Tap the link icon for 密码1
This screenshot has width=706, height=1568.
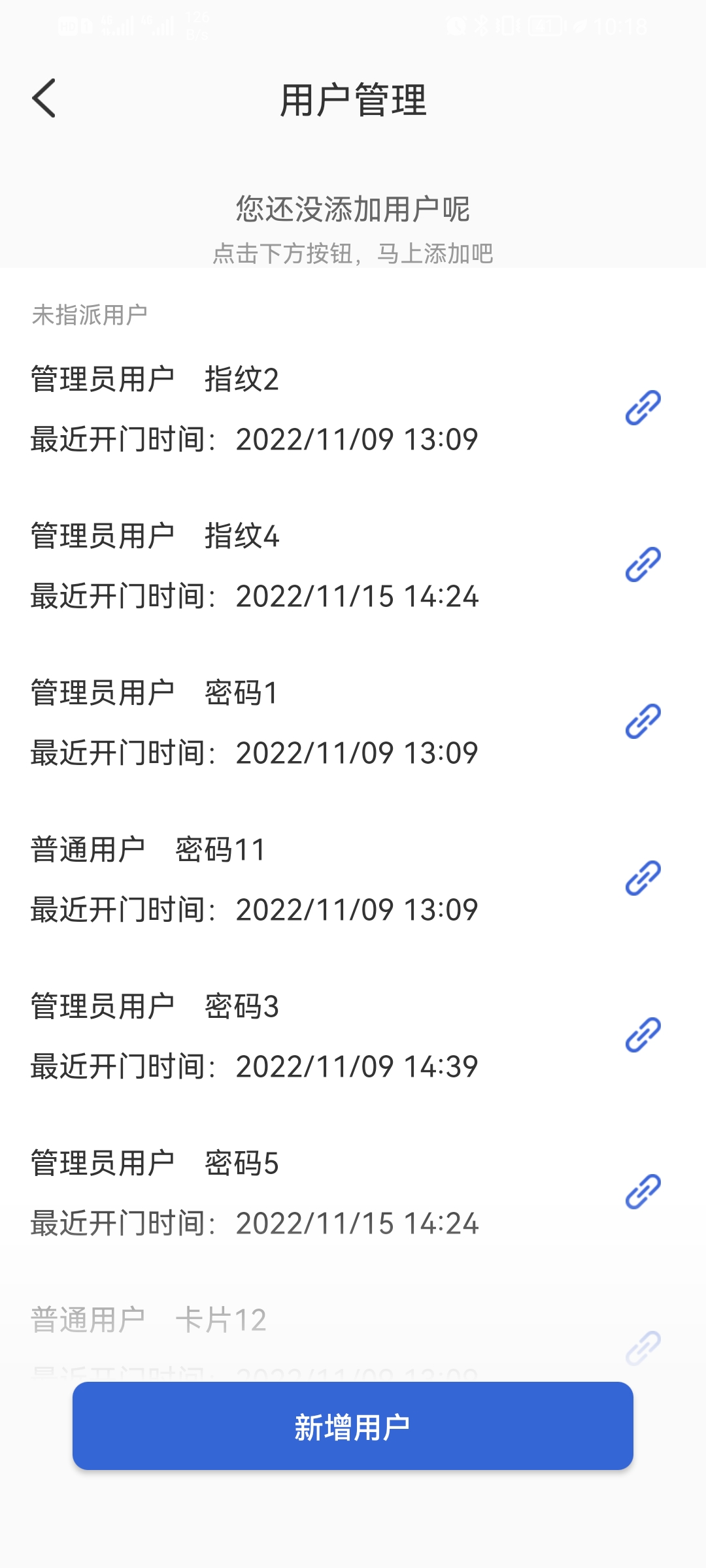coord(643,721)
